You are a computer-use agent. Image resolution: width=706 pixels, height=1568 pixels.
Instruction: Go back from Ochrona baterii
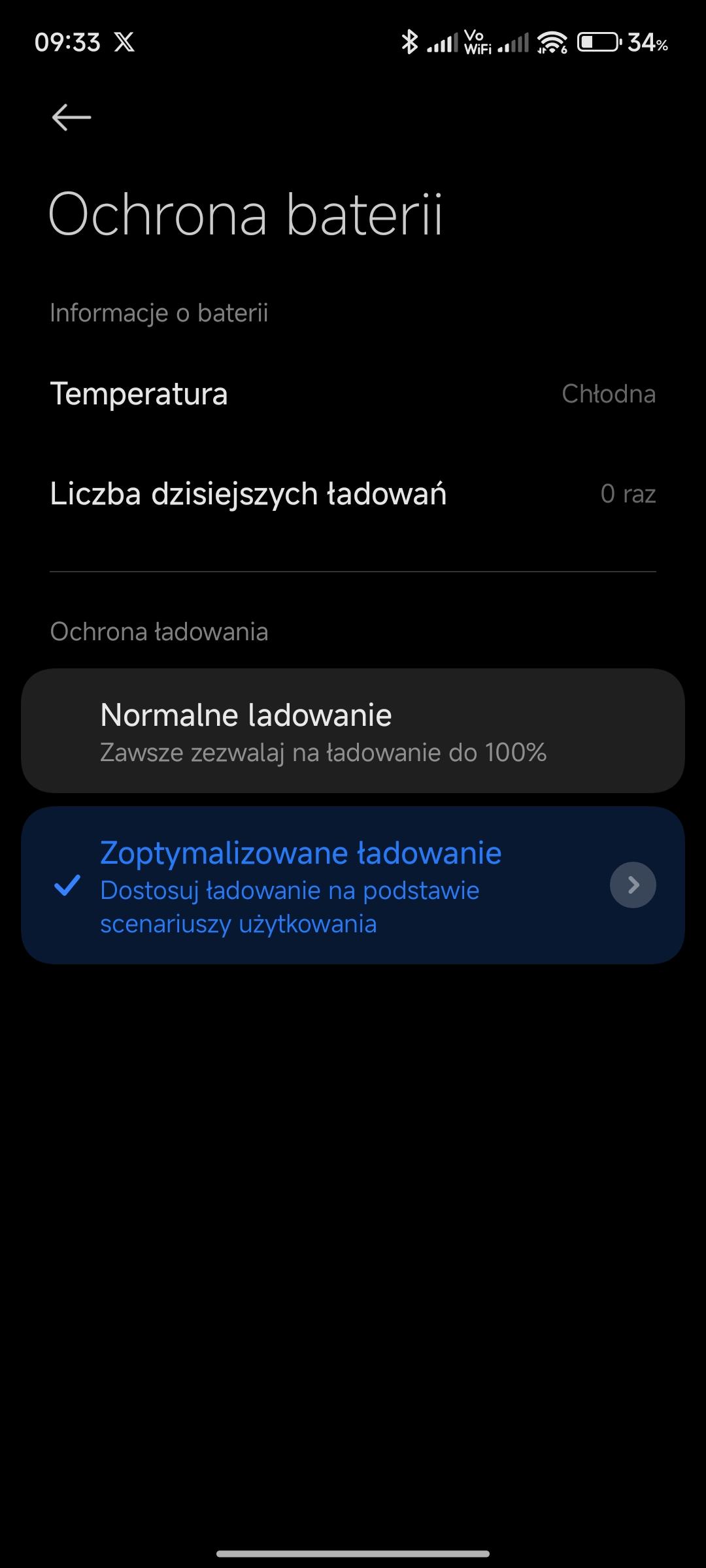click(x=71, y=118)
